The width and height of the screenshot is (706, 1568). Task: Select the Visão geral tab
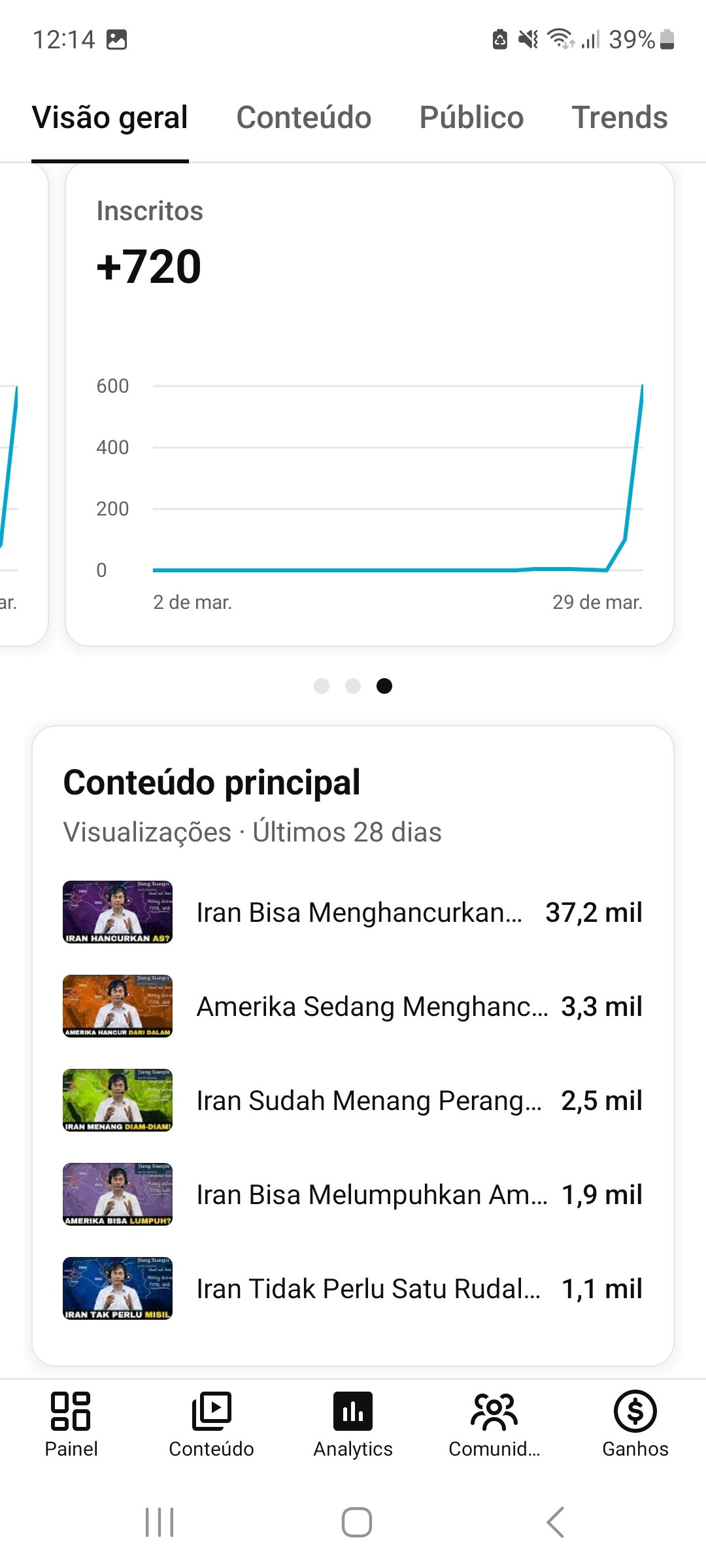coord(110,118)
